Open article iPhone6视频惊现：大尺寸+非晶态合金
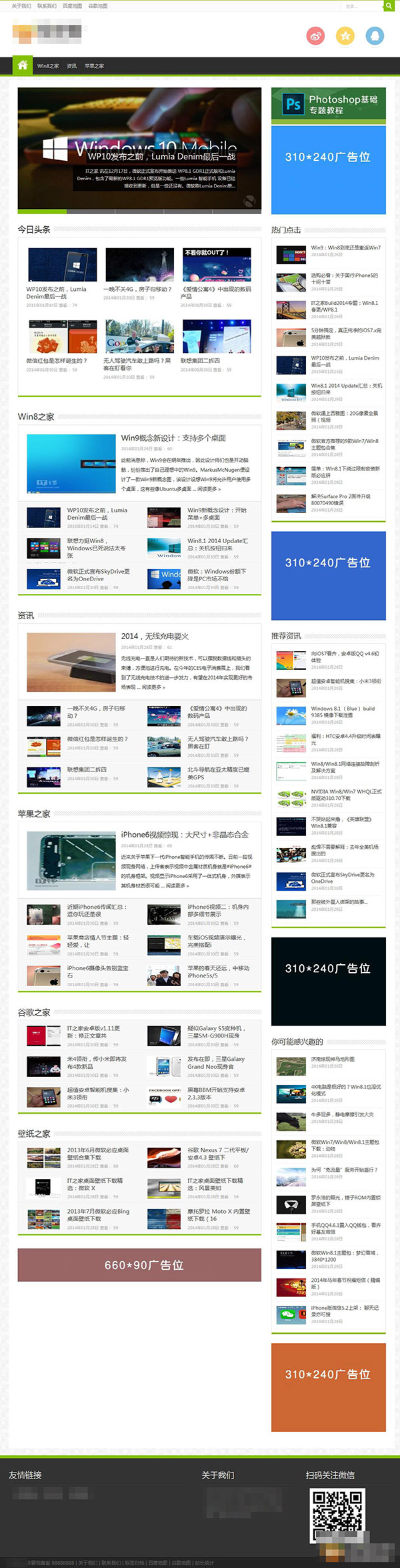Viewport: 400px width, 1568px height. tap(185, 835)
